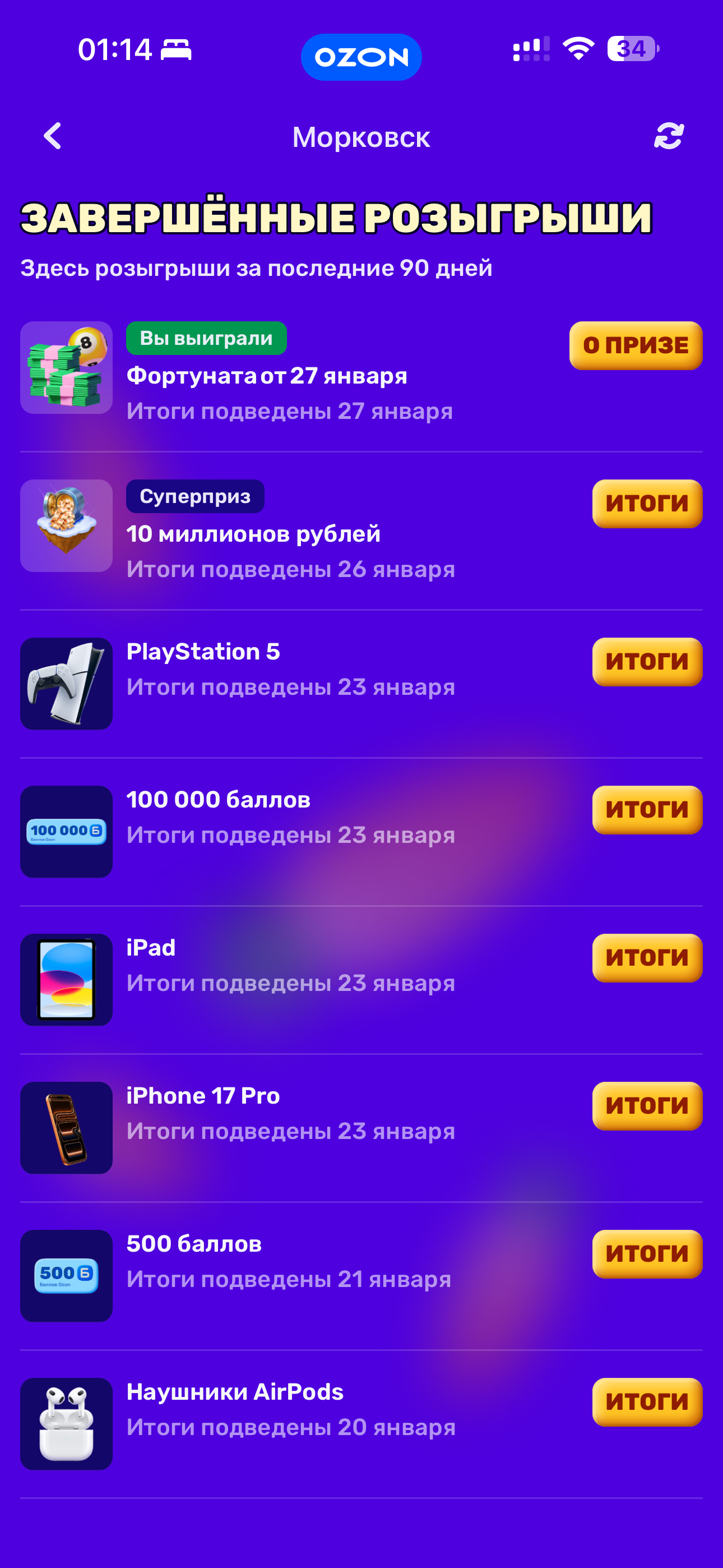
Task: Open Итоги for 100 000 баллов
Action: tap(647, 810)
